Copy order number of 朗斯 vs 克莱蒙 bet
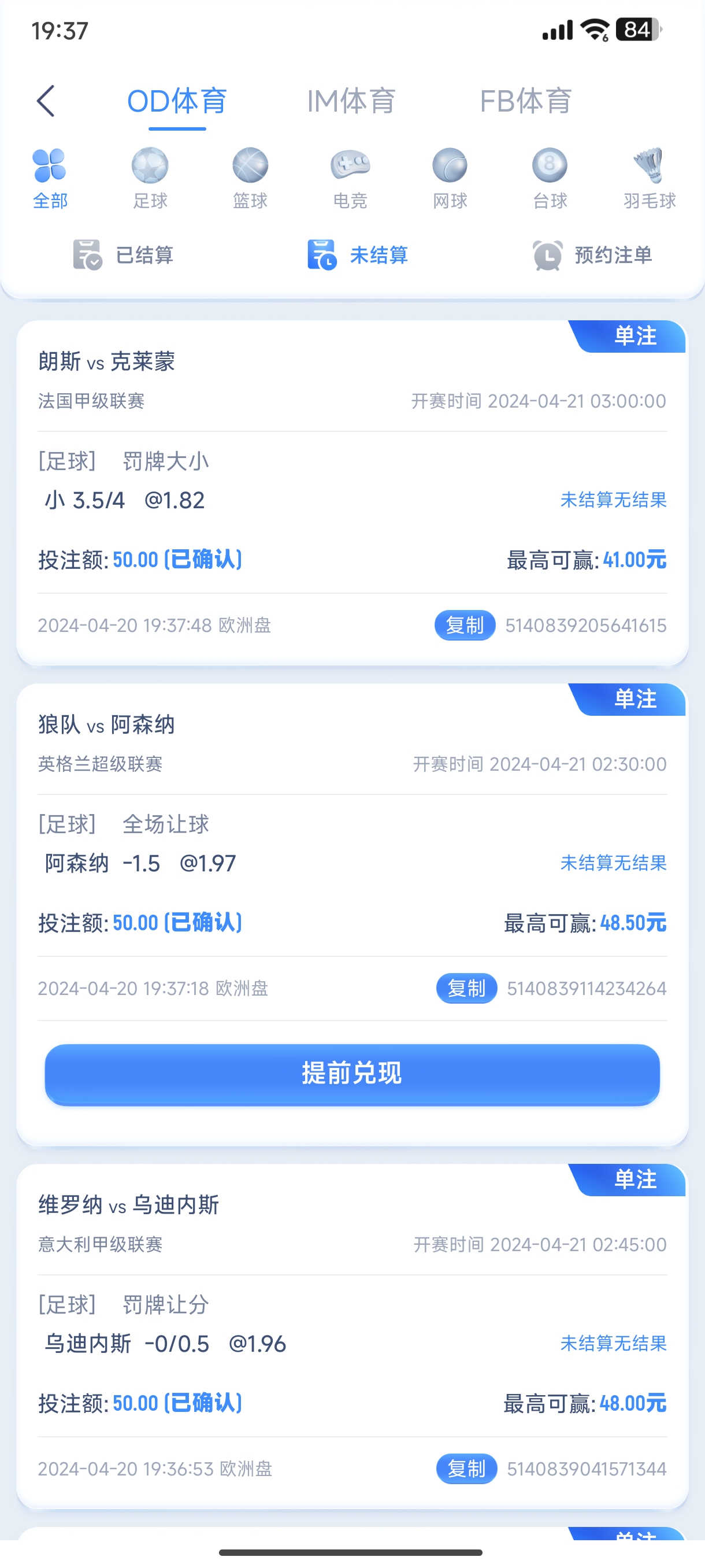 [x=465, y=625]
